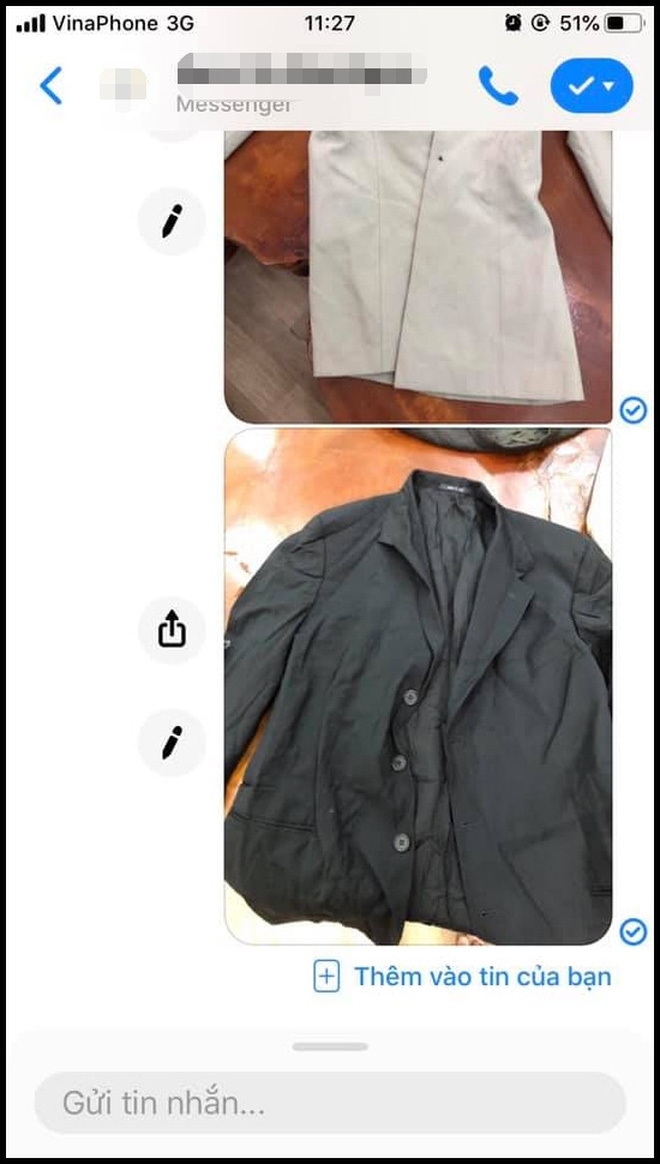Open the beige blazer photo
The width and height of the screenshot is (660, 1164).
click(418, 275)
